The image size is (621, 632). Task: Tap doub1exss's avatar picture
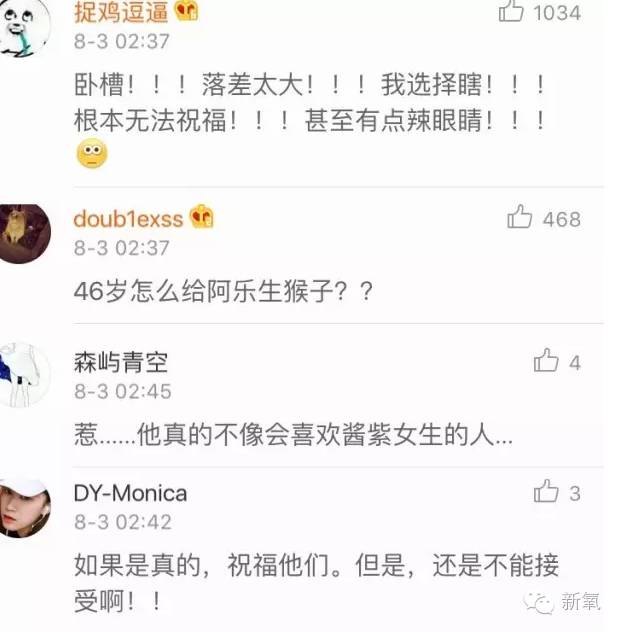pos(24,232)
